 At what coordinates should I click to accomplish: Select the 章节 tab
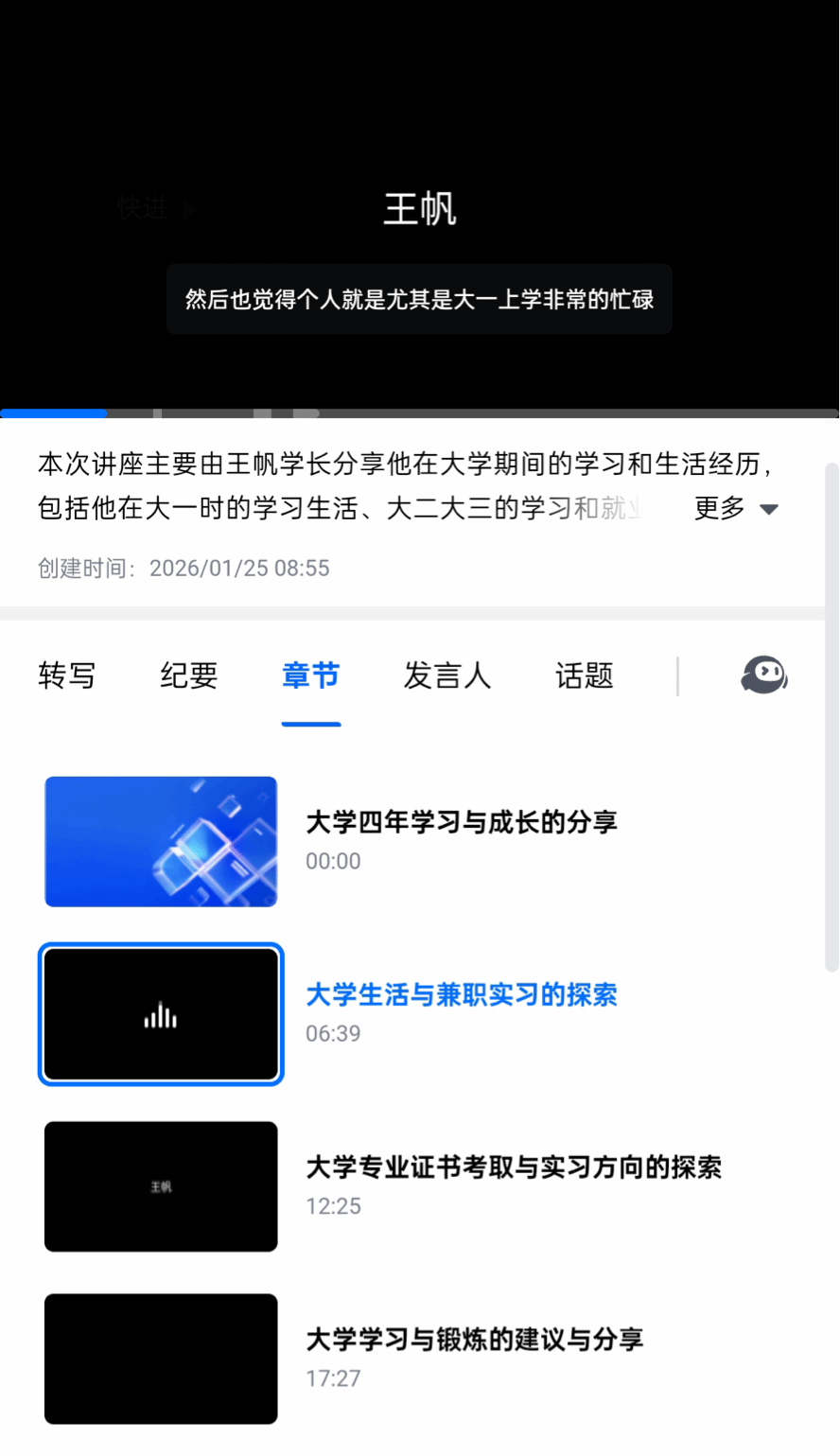tap(310, 675)
